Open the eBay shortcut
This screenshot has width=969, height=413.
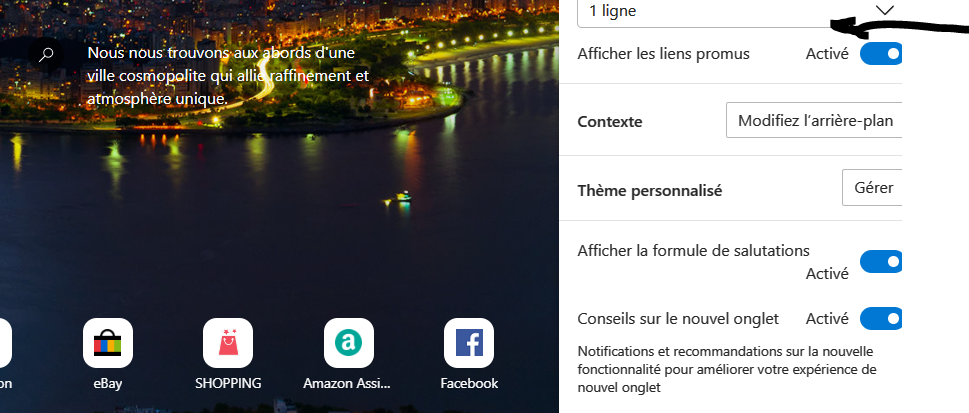pyautogui.click(x=107, y=344)
